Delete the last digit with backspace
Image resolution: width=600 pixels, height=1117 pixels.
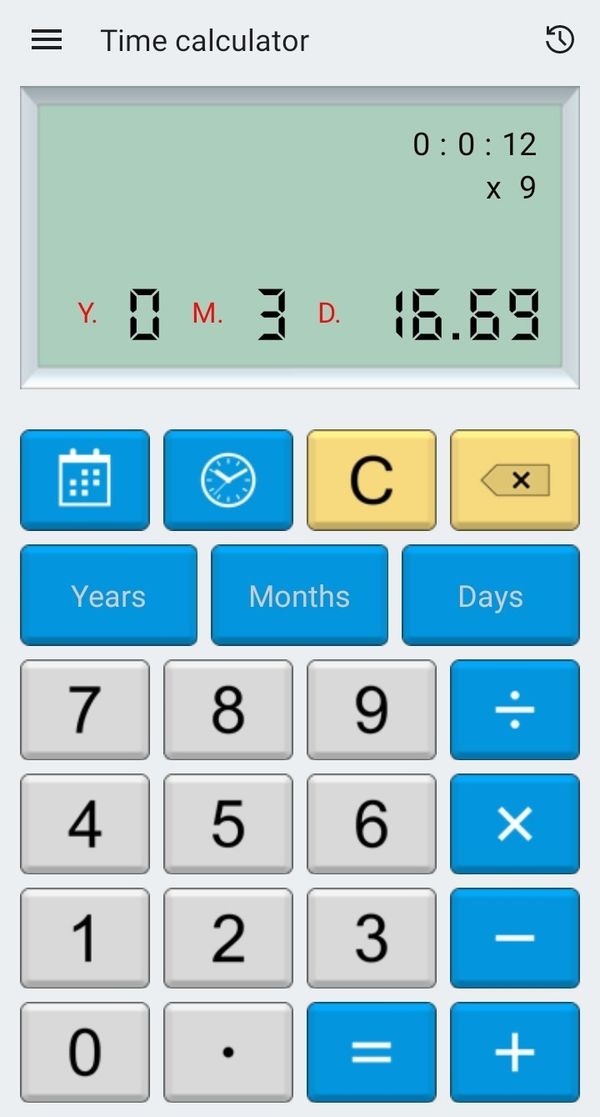point(515,479)
